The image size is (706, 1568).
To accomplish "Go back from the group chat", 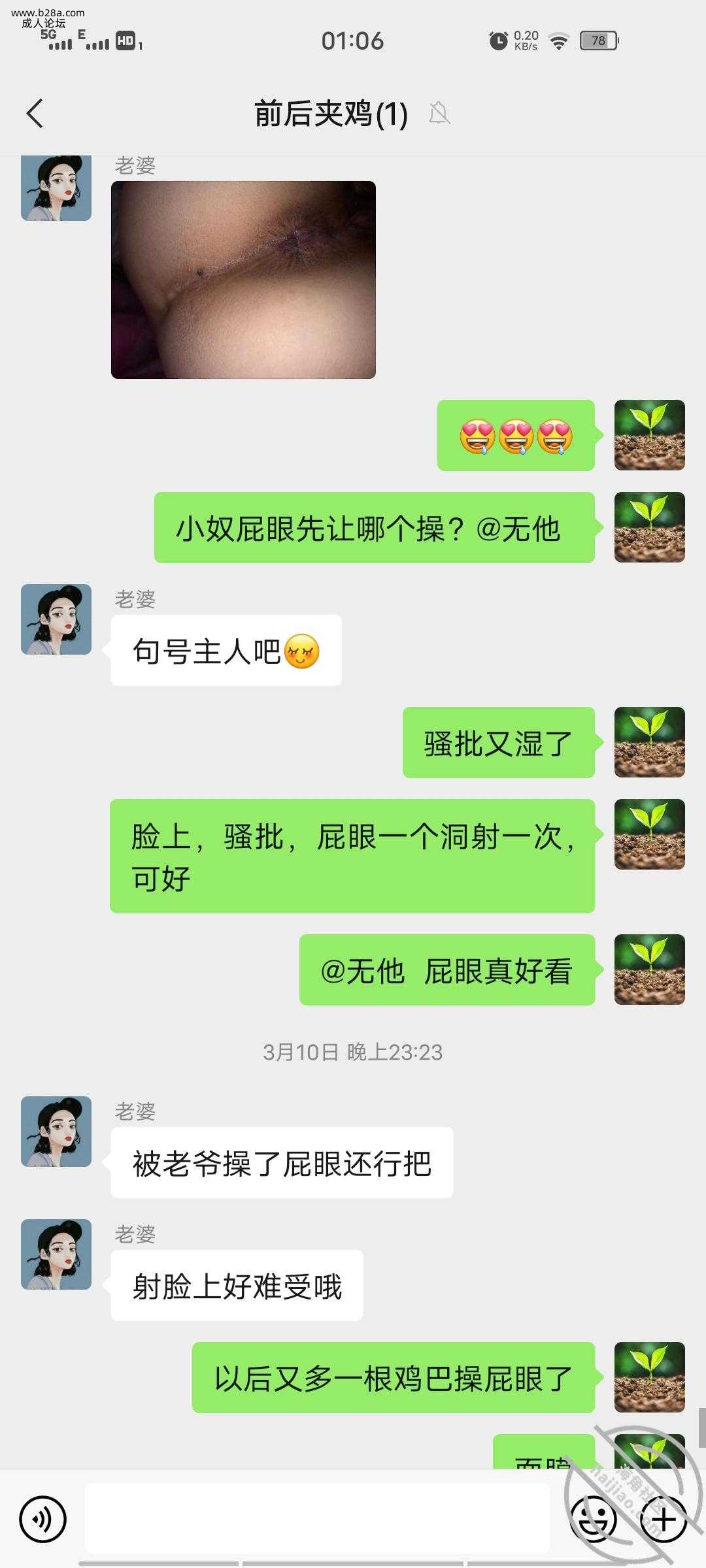I will pos(35,114).
